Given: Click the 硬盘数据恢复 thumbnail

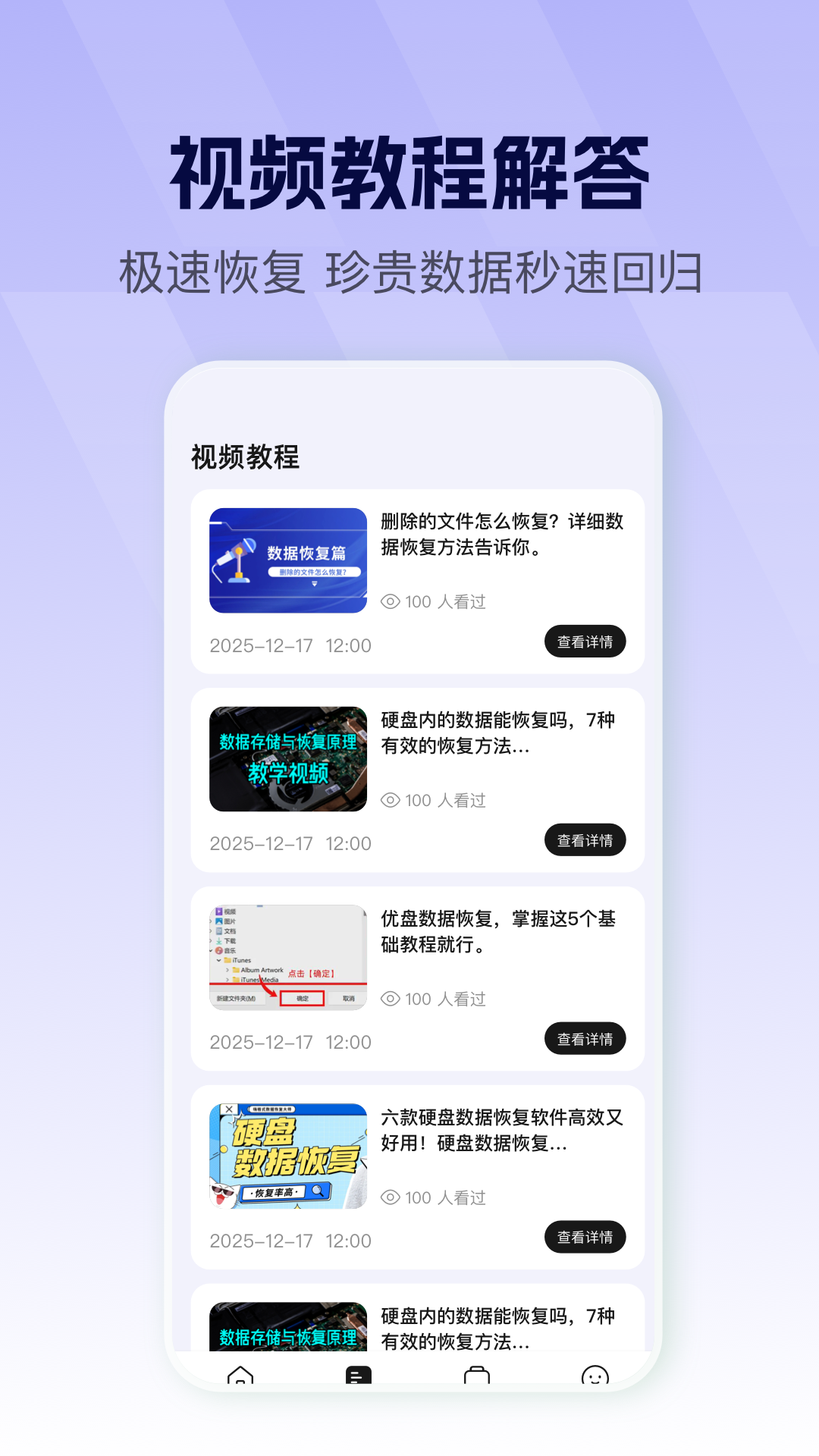Looking at the screenshot, I should (288, 1154).
